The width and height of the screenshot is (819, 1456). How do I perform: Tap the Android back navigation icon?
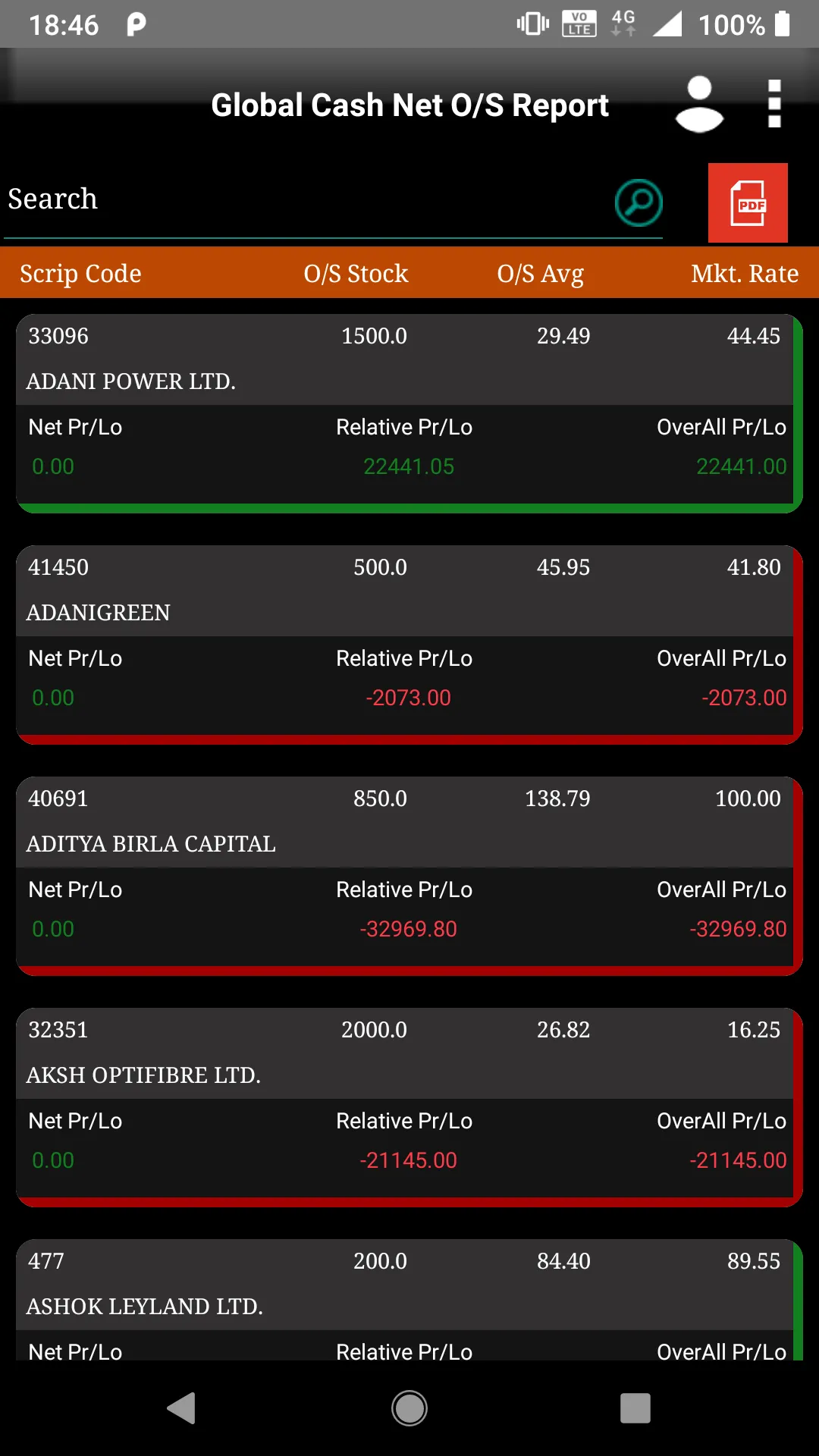(180, 1408)
